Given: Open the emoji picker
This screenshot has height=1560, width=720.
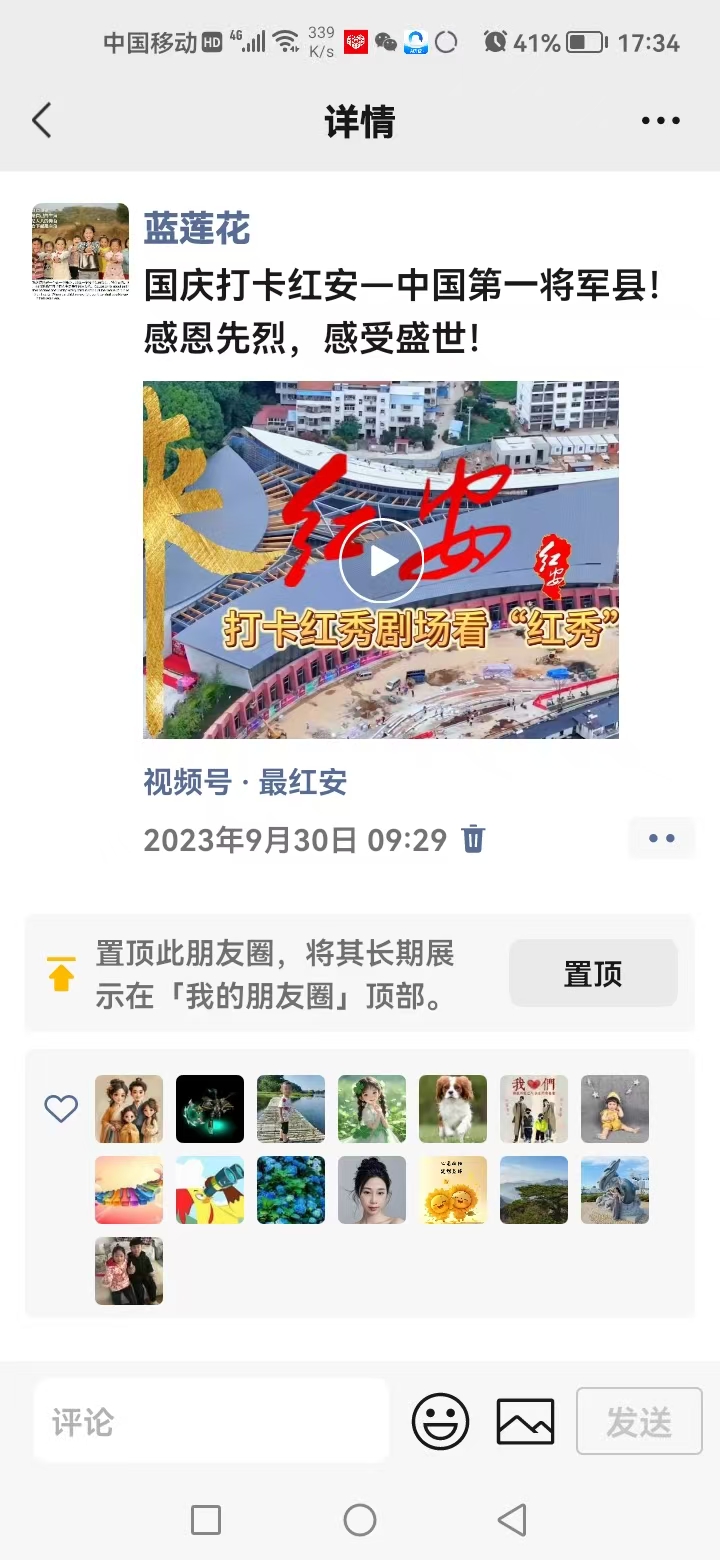Looking at the screenshot, I should coord(440,1421).
